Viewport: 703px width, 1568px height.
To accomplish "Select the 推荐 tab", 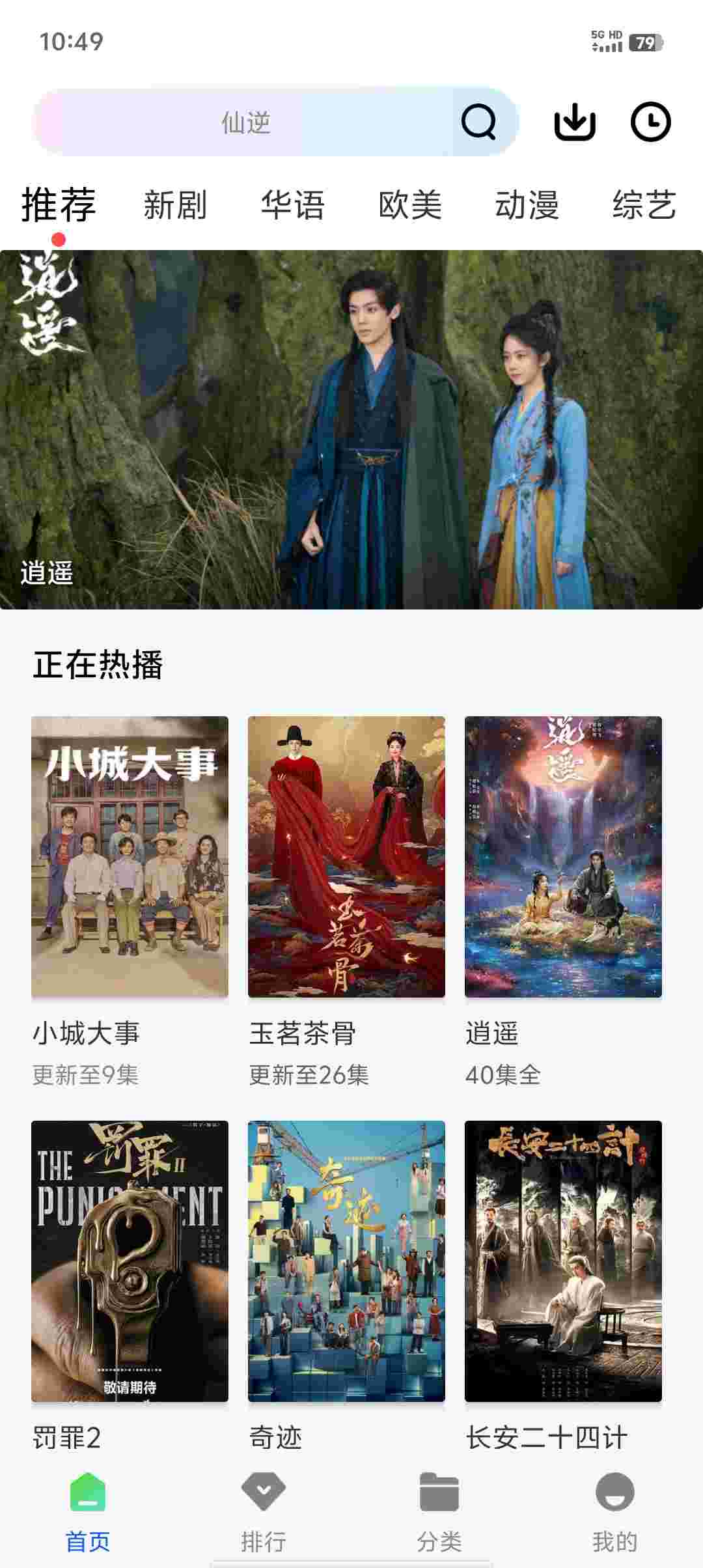I will pos(59,205).
